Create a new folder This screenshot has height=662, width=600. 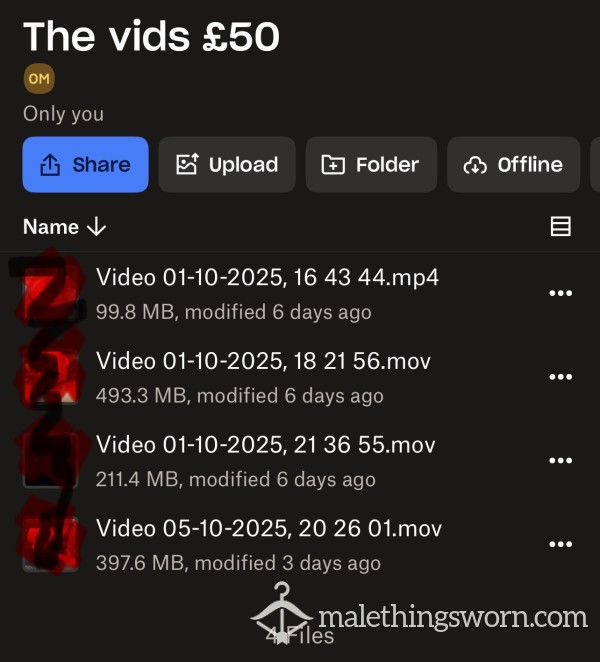[x=370, y=165]
